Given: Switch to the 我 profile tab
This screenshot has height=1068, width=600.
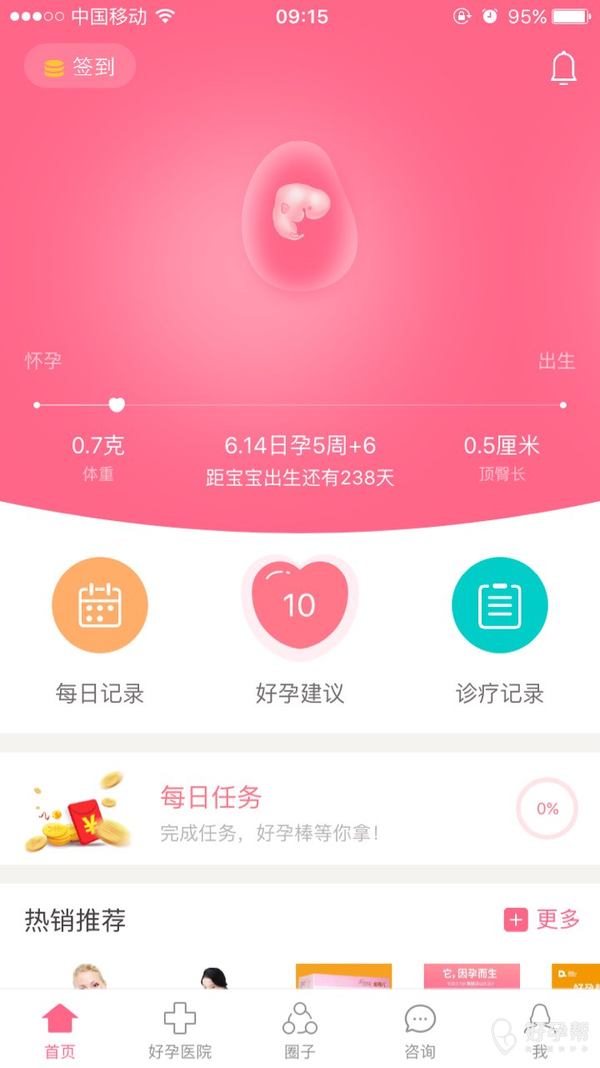Looking at the screenshot, I should (x=540, y=1030).
